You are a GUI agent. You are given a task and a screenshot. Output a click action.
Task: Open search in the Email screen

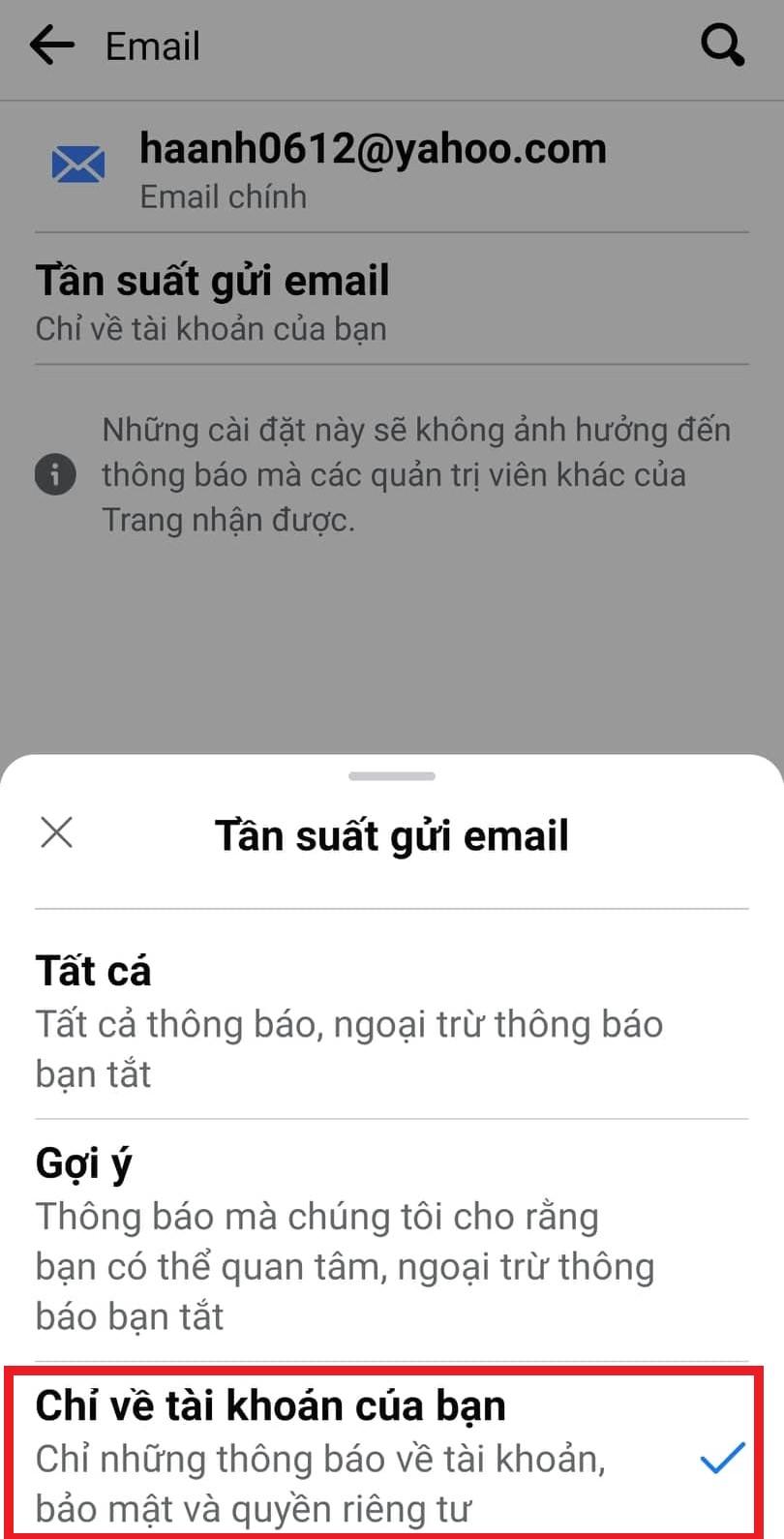722,45
